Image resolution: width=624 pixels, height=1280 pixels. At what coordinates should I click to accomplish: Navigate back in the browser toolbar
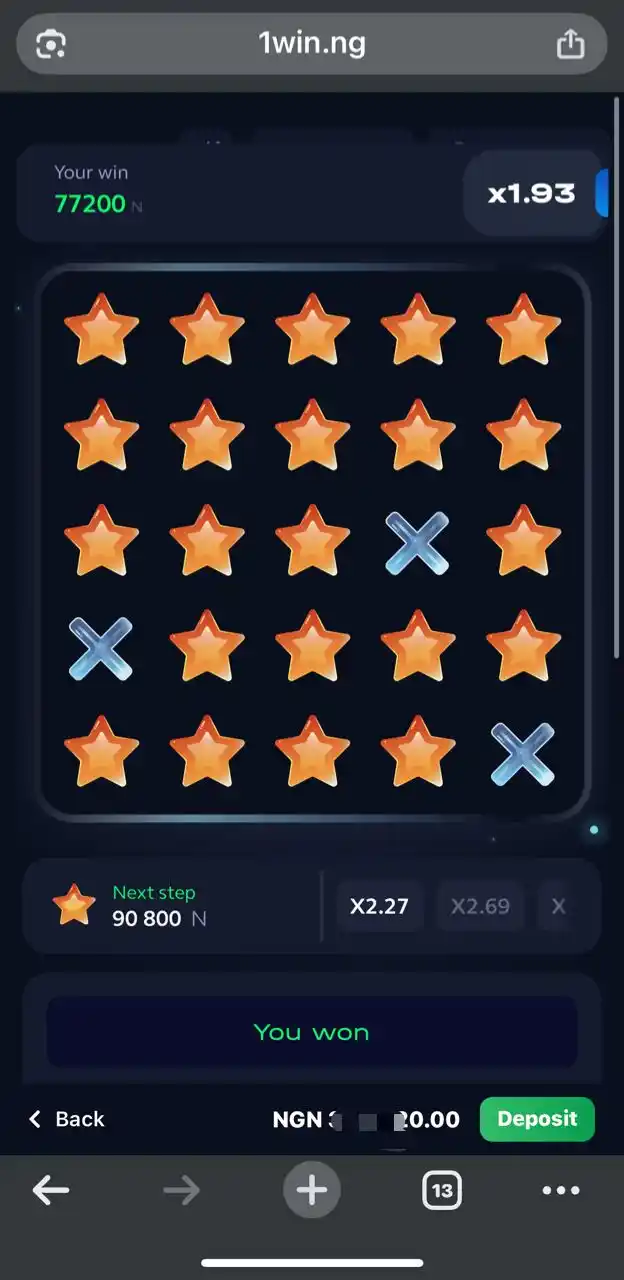point(51,1190)
